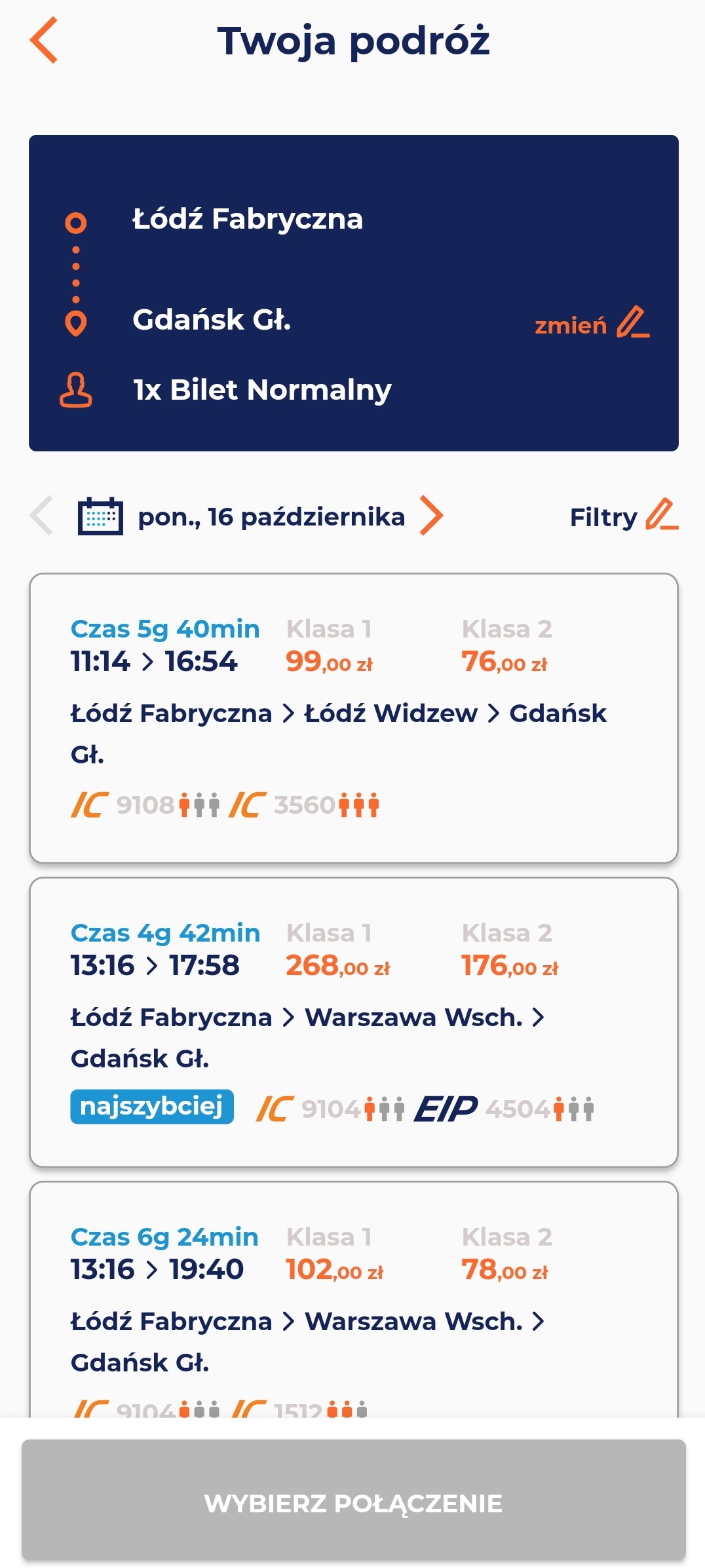The image size is (705, 1568).
Task: Tap 'zmień' to edit the journey
Action: point(592,324)
